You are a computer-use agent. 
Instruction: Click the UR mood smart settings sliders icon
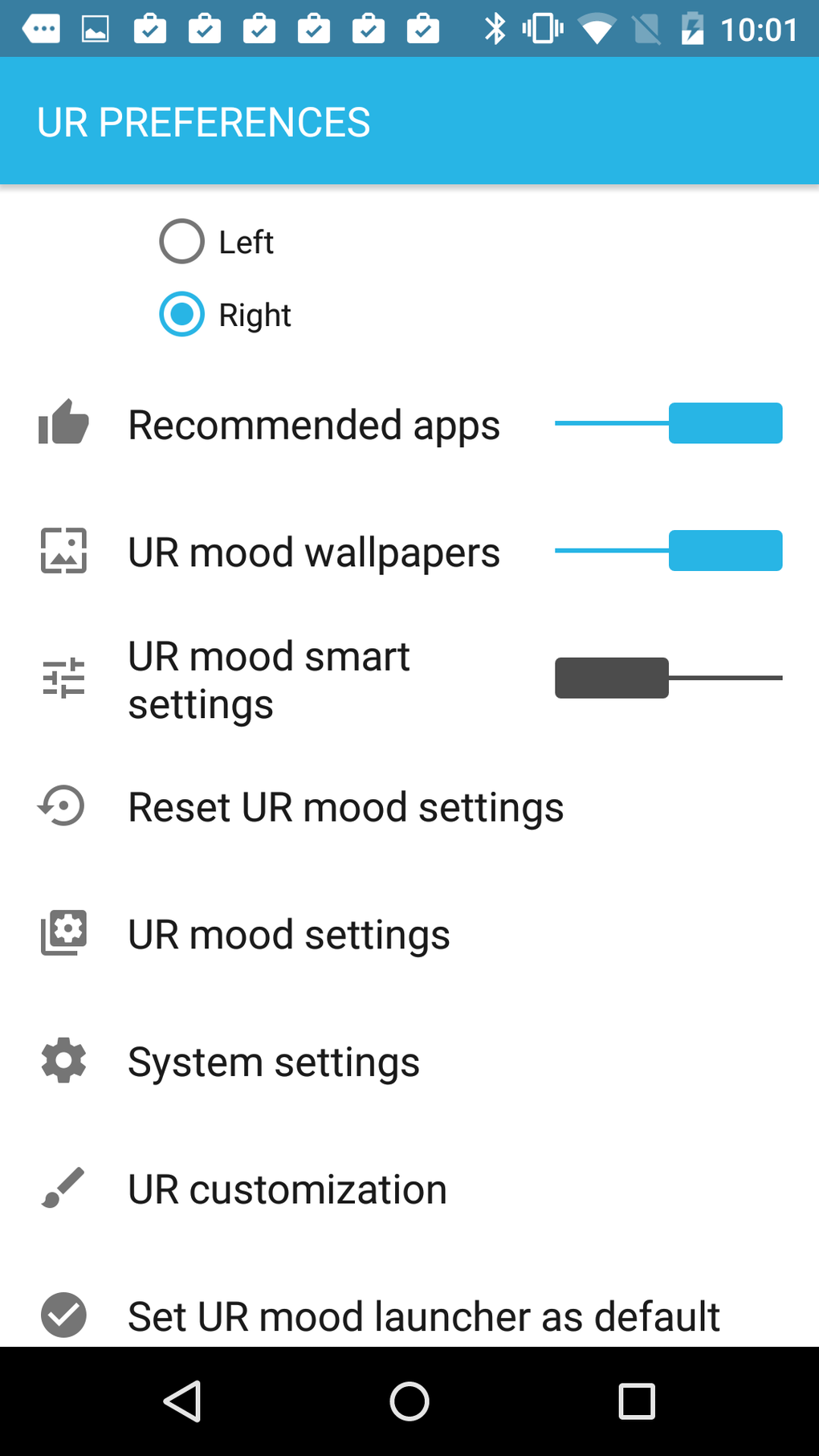(63, 678)
